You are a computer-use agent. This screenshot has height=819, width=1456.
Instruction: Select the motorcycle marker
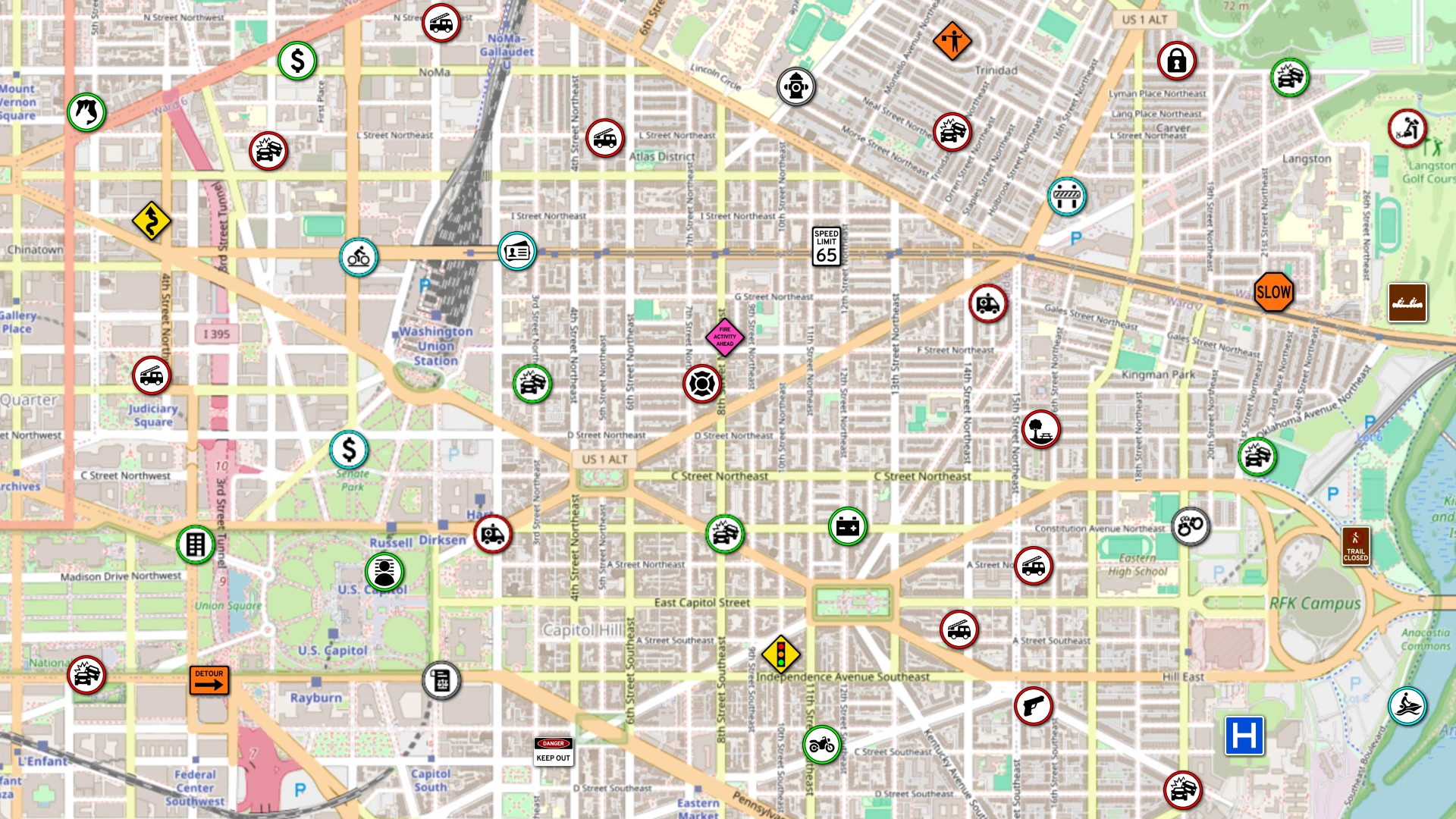pos(821,745)
